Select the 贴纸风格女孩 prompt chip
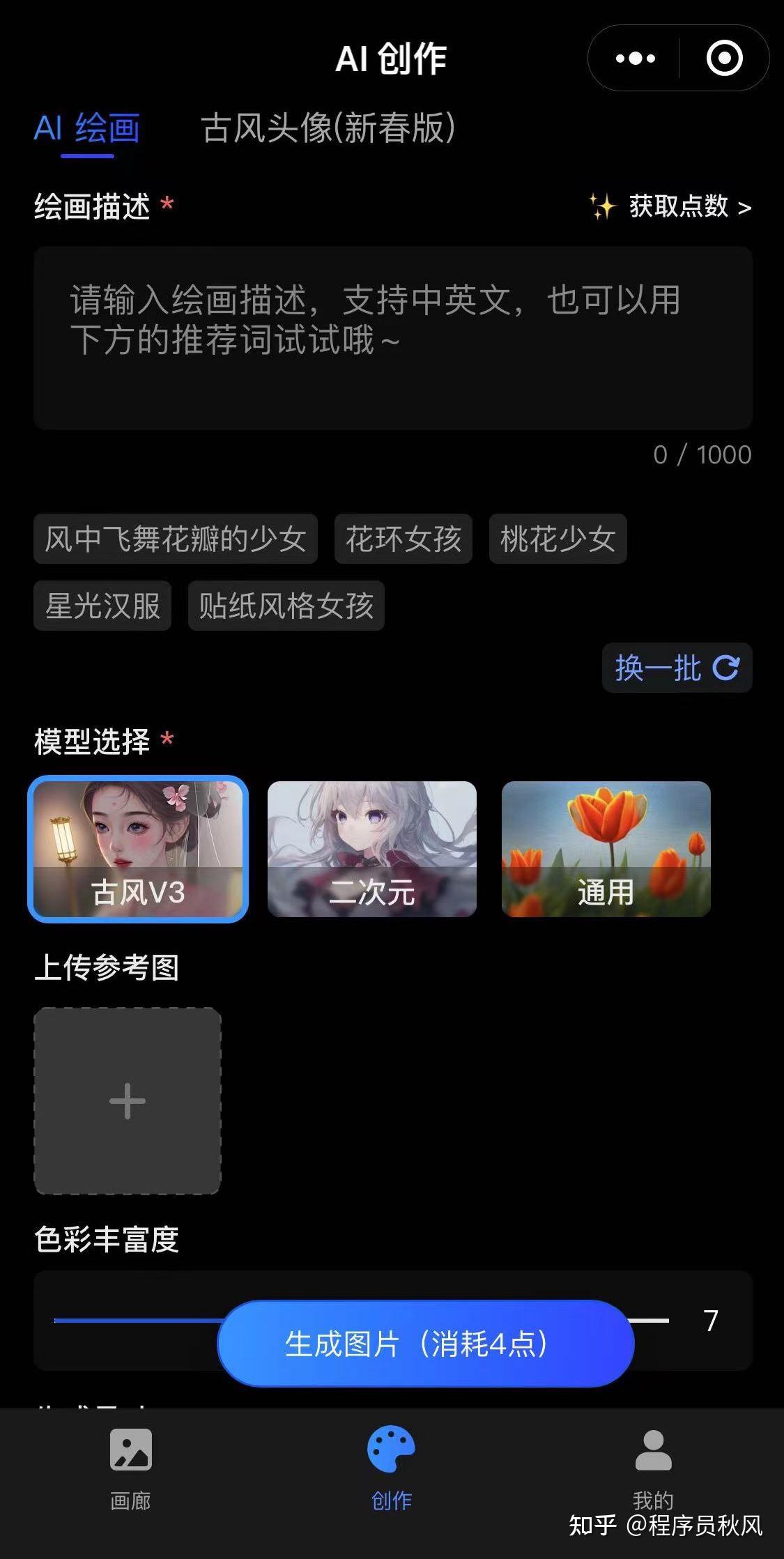Screen dimensions: 784x1559 286,606
